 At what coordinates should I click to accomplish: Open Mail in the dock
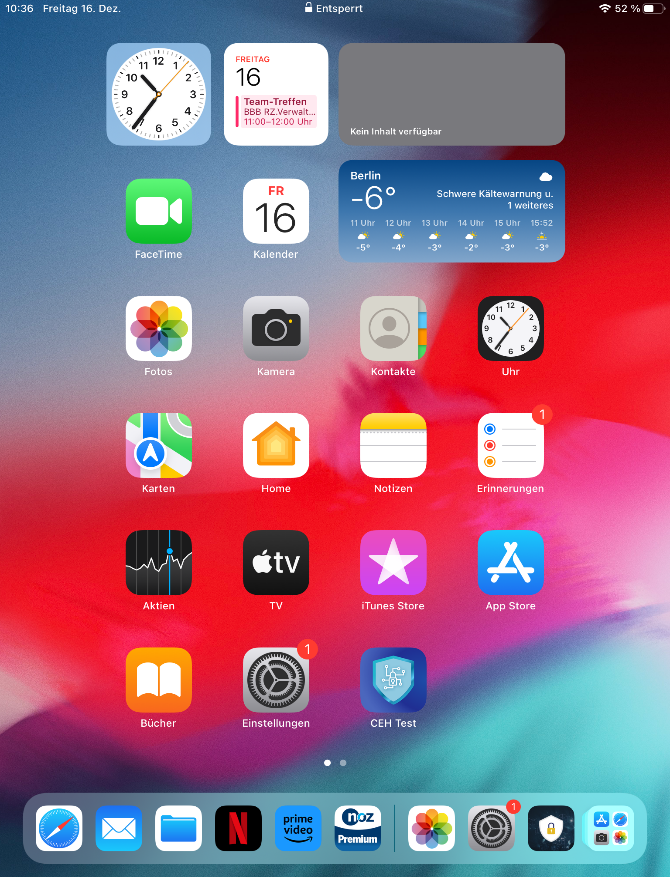[x=119, y=828]
